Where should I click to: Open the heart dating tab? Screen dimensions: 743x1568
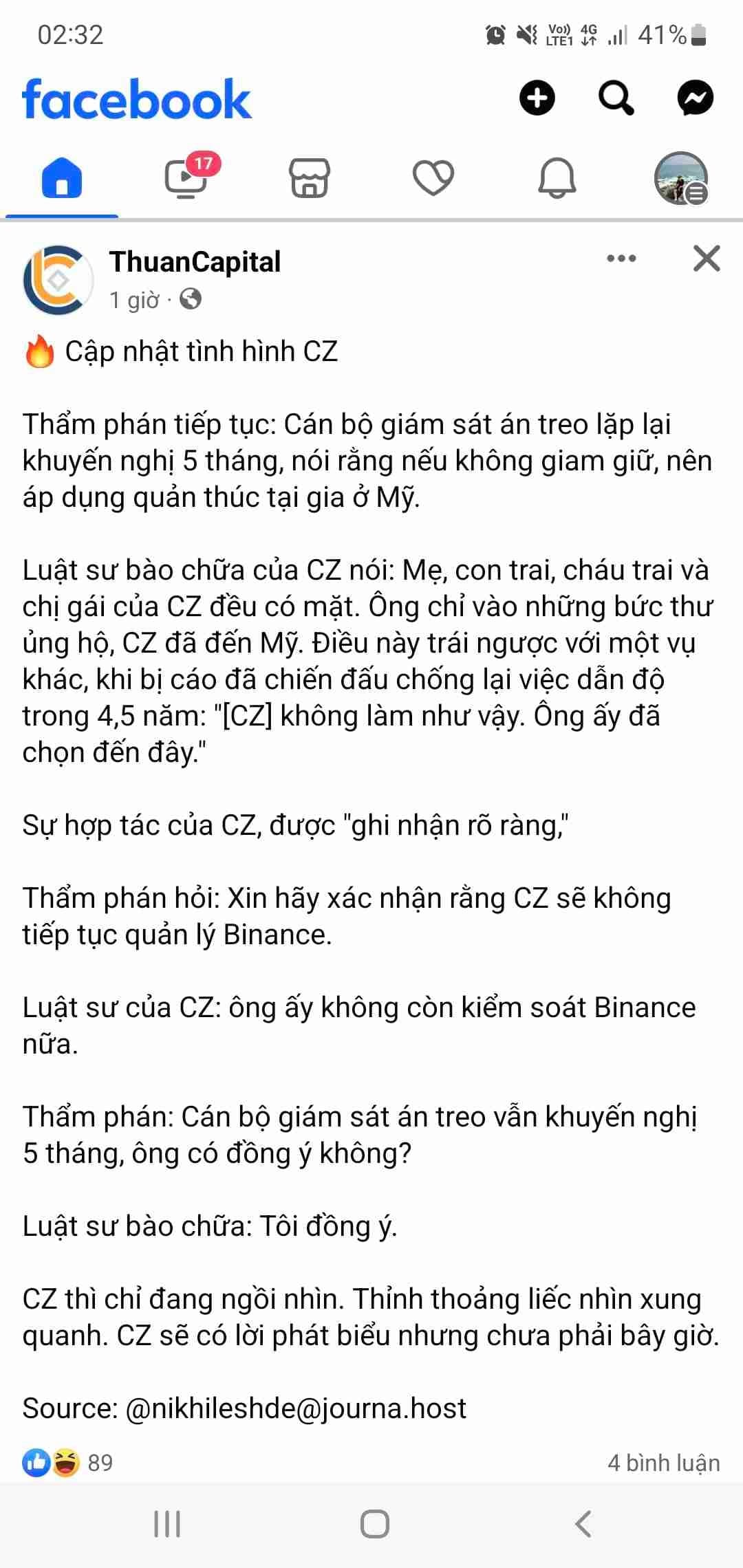click(433, 179)
